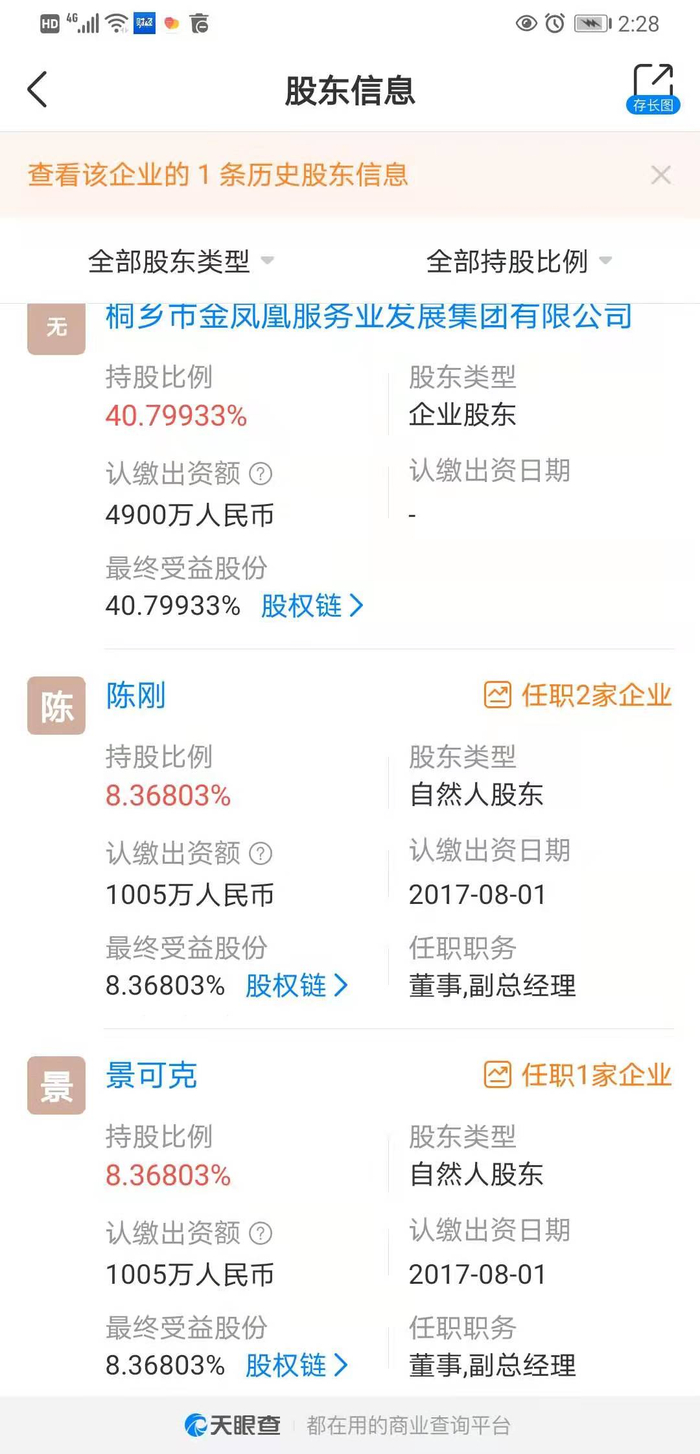700x1454 pixels.
Task: View 股权链 for 陈刚
Action: click(x=297, y=986)
